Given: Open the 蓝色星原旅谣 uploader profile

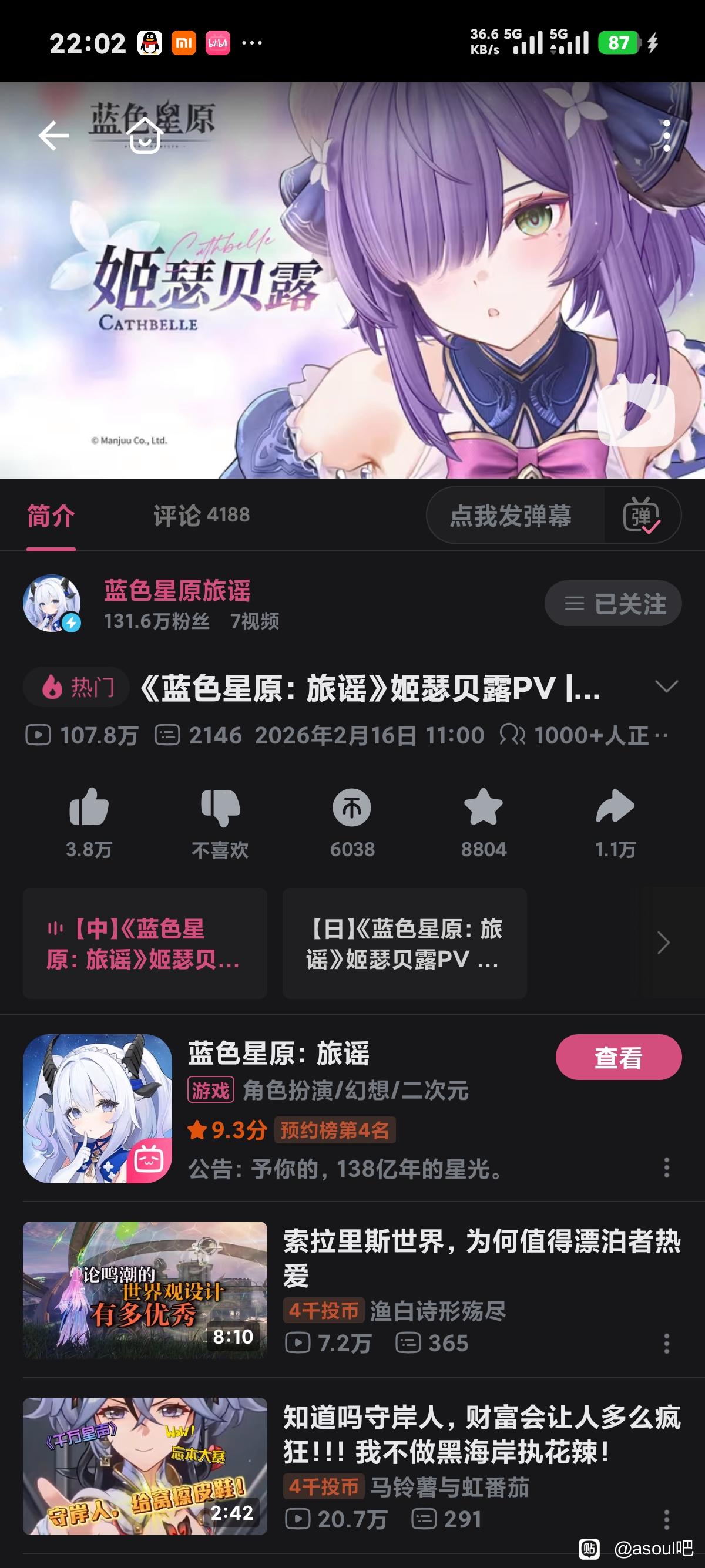Looking at the screenshot, I should (x=177, y=591).
